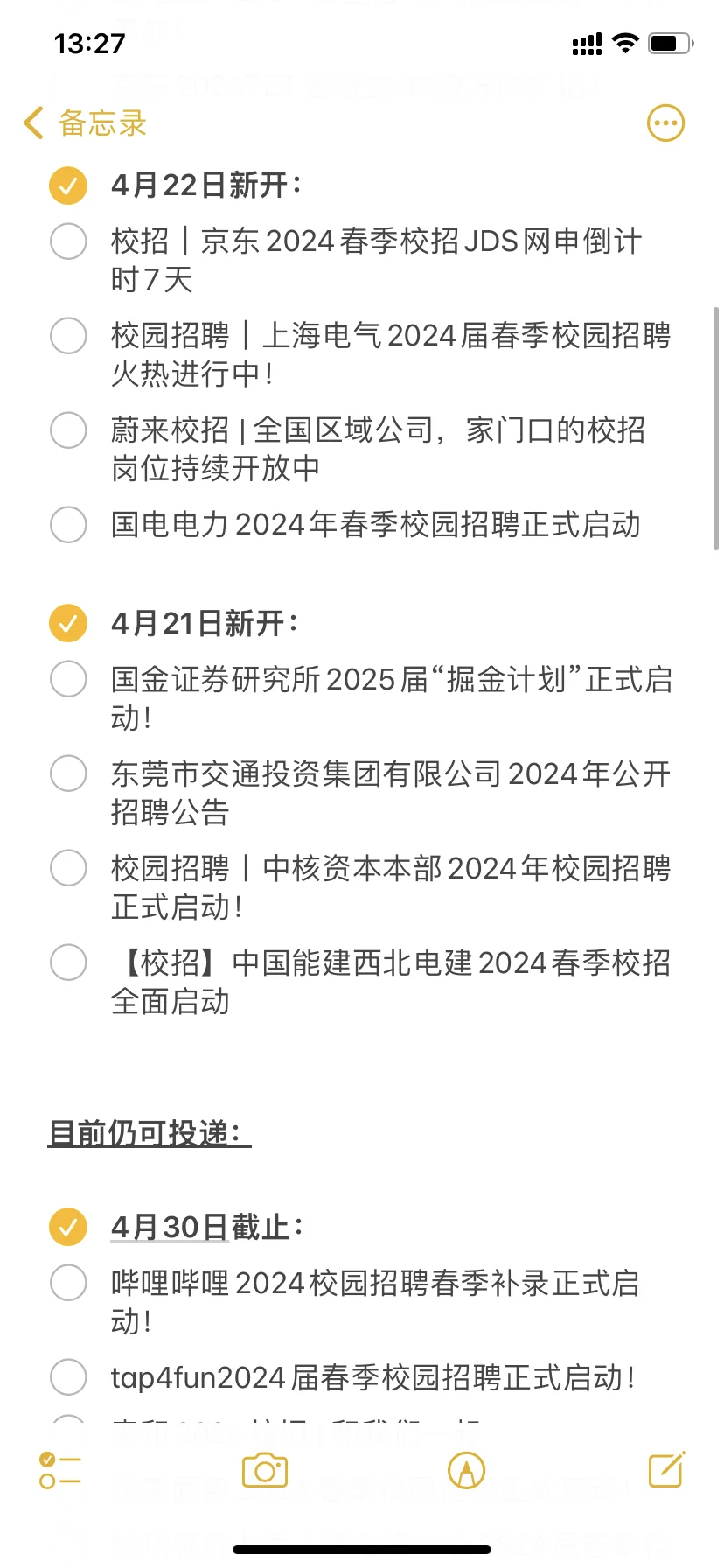Screen dimensions: 724x1568
Task: Tick the 中核资本本部2024年校园招聘 item
Action: pyautogui.click(x=68, y=868)
